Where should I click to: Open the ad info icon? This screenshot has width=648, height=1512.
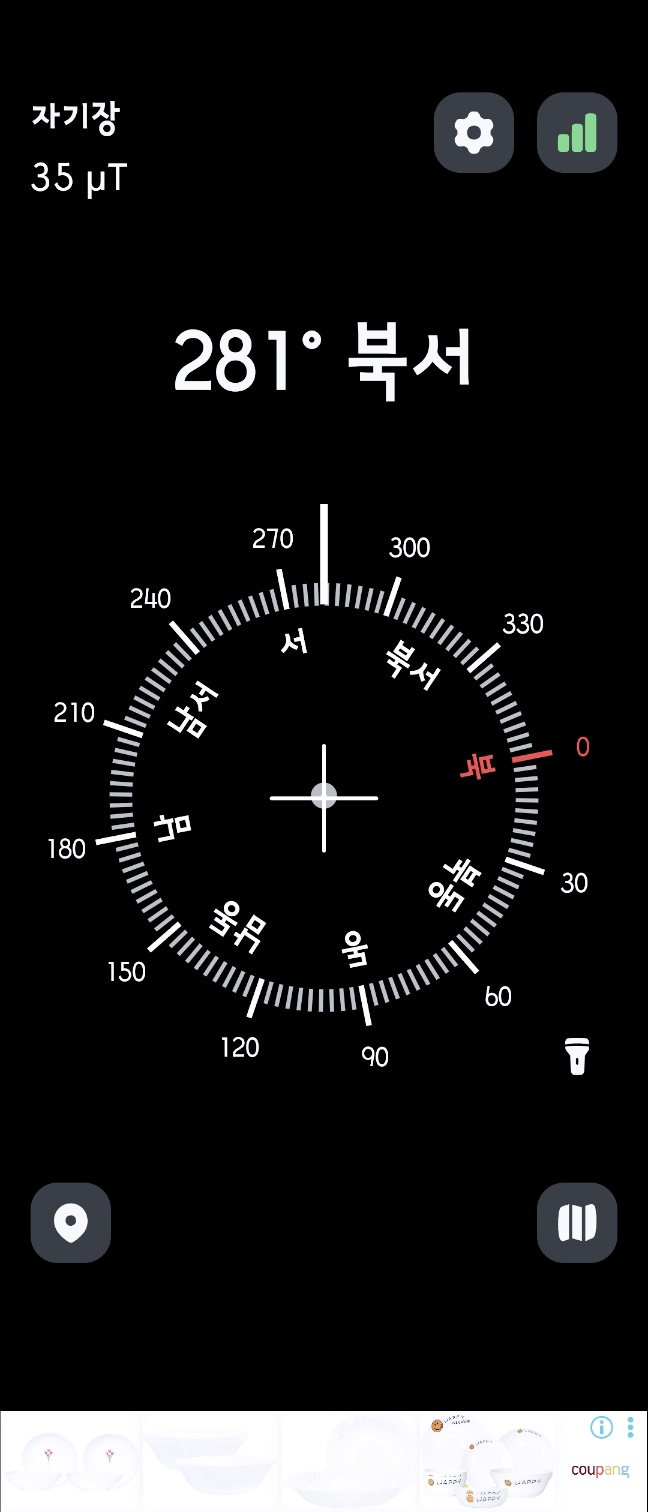point(601,1427)
